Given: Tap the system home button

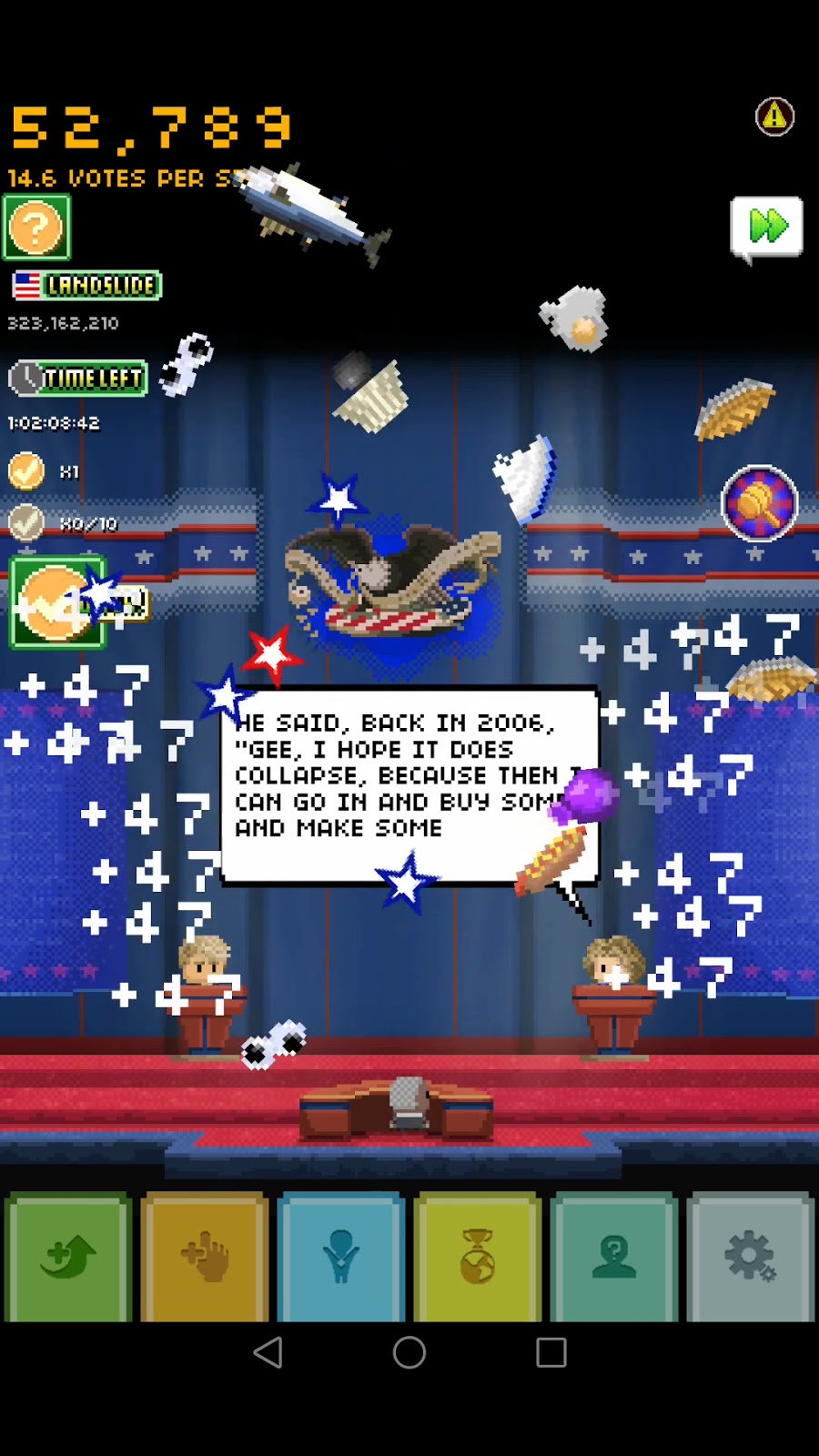Looking at the screenshot, I should 409,1352.
